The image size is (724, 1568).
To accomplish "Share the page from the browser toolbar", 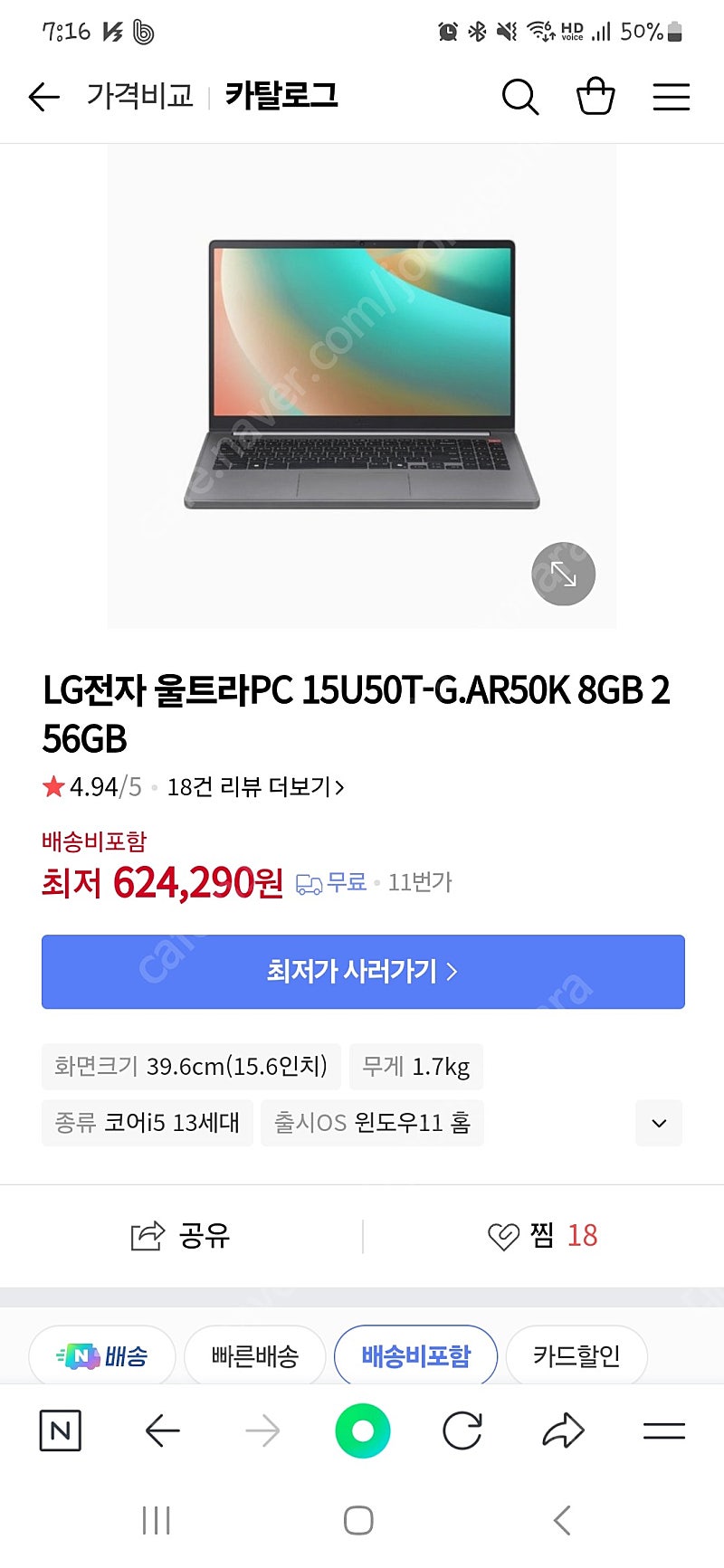I will point(563,1430).
